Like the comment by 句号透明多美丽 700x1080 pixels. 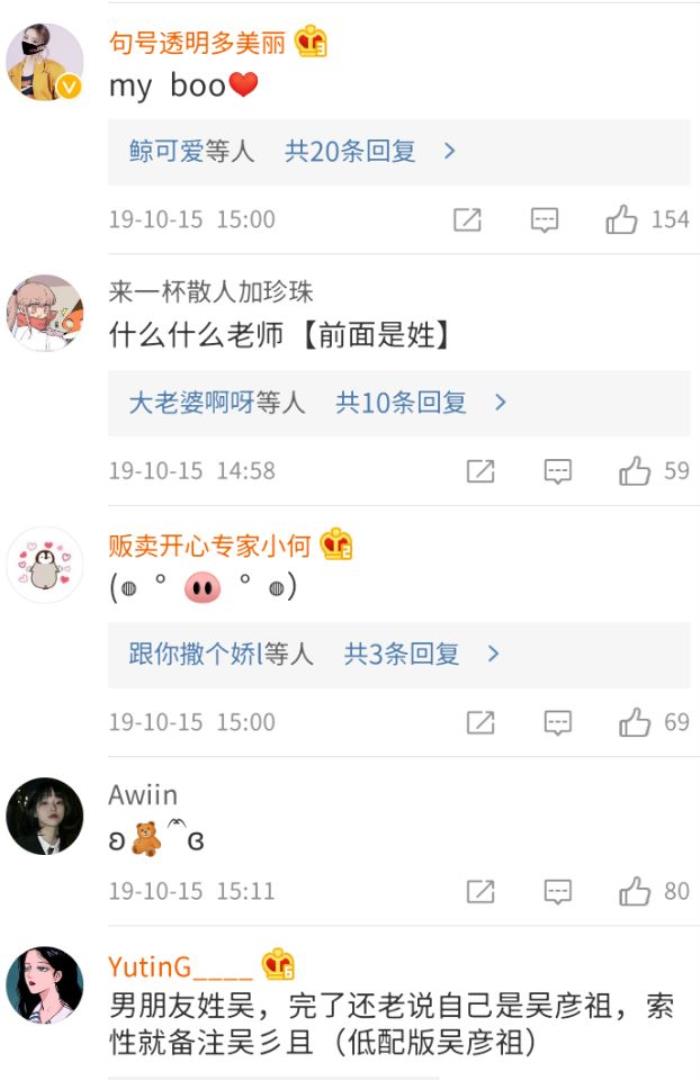621,220
